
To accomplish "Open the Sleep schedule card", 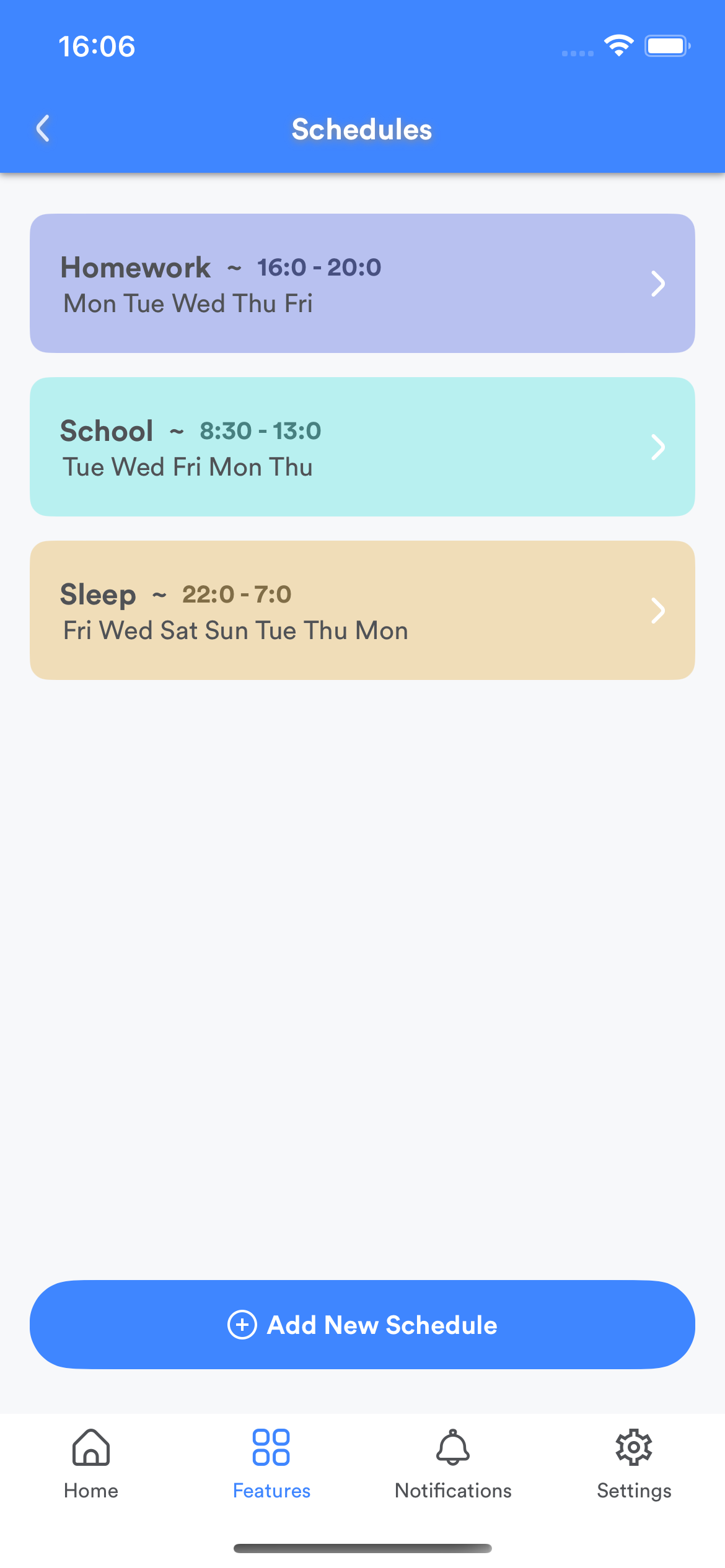I will (x=362, y=611).
